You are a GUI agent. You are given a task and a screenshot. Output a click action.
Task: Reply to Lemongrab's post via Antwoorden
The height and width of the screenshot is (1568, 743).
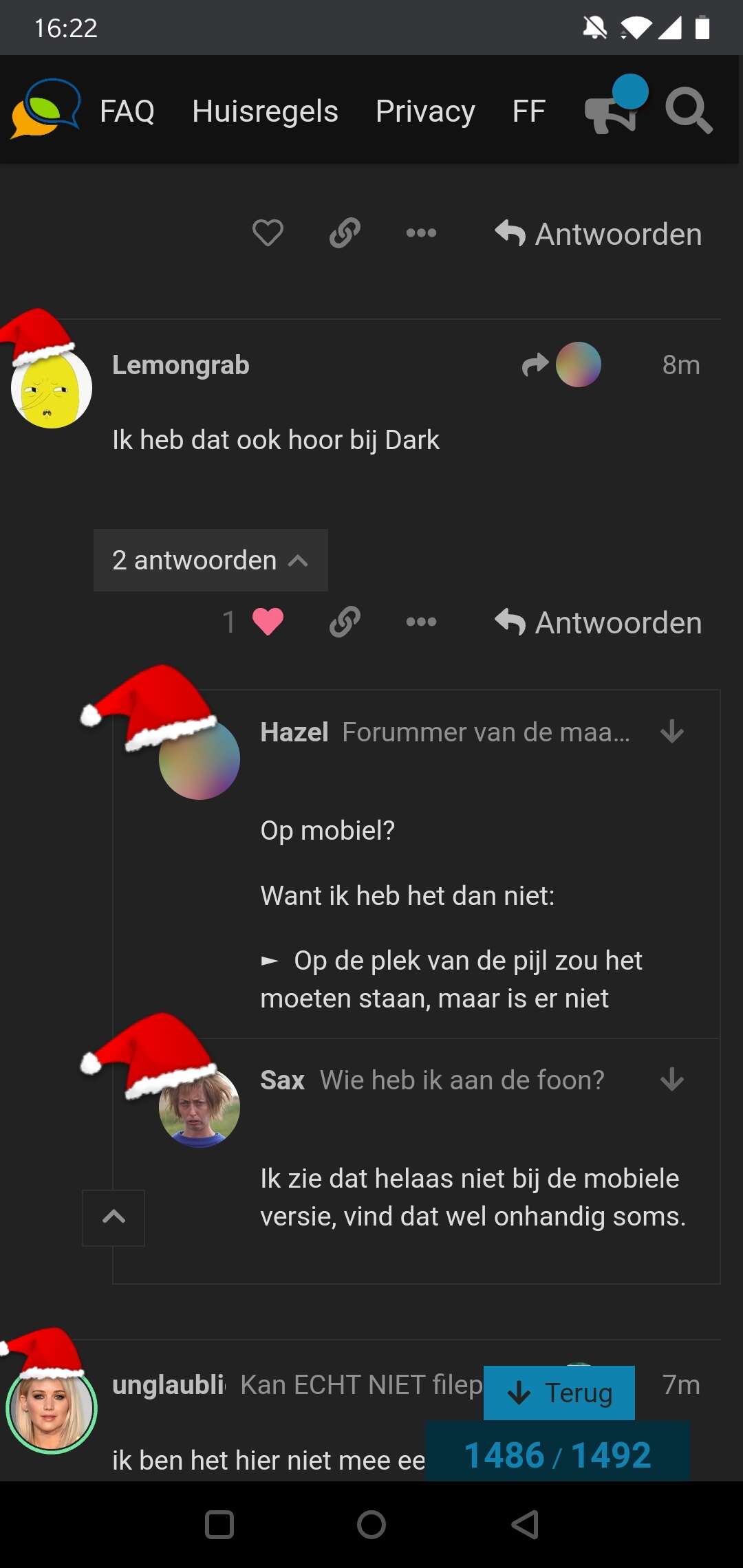pos(598,622)
